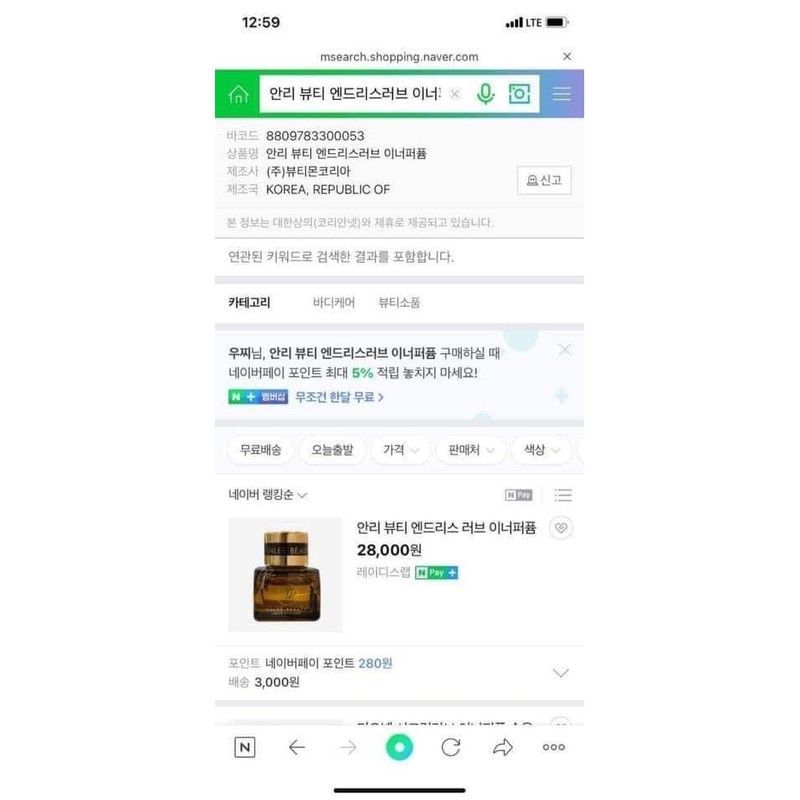Tap the 신고 report button
This screenshot has width=800, height=800.
pyautogui.click(x=544, y=181)
